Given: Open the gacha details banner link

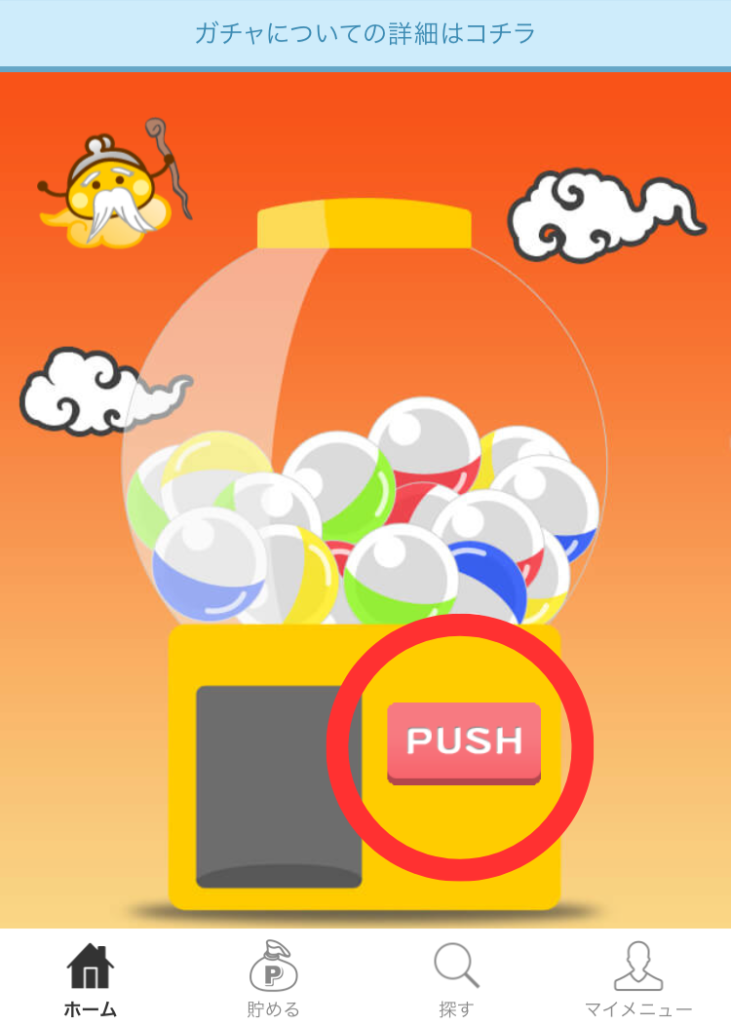Looking at the screenshot, I should tap(365, 33).
